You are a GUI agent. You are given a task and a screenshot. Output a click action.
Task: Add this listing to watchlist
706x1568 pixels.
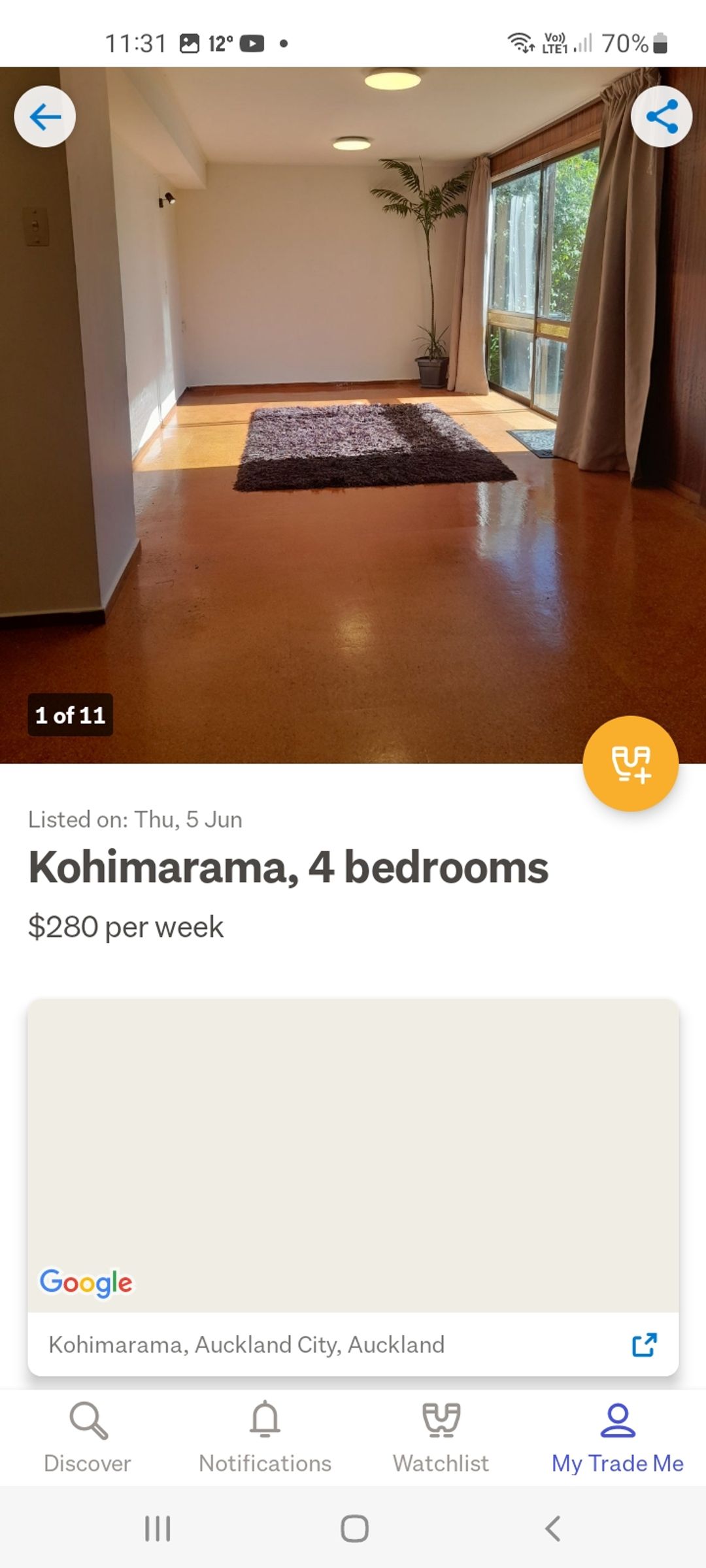coord(630,764)
